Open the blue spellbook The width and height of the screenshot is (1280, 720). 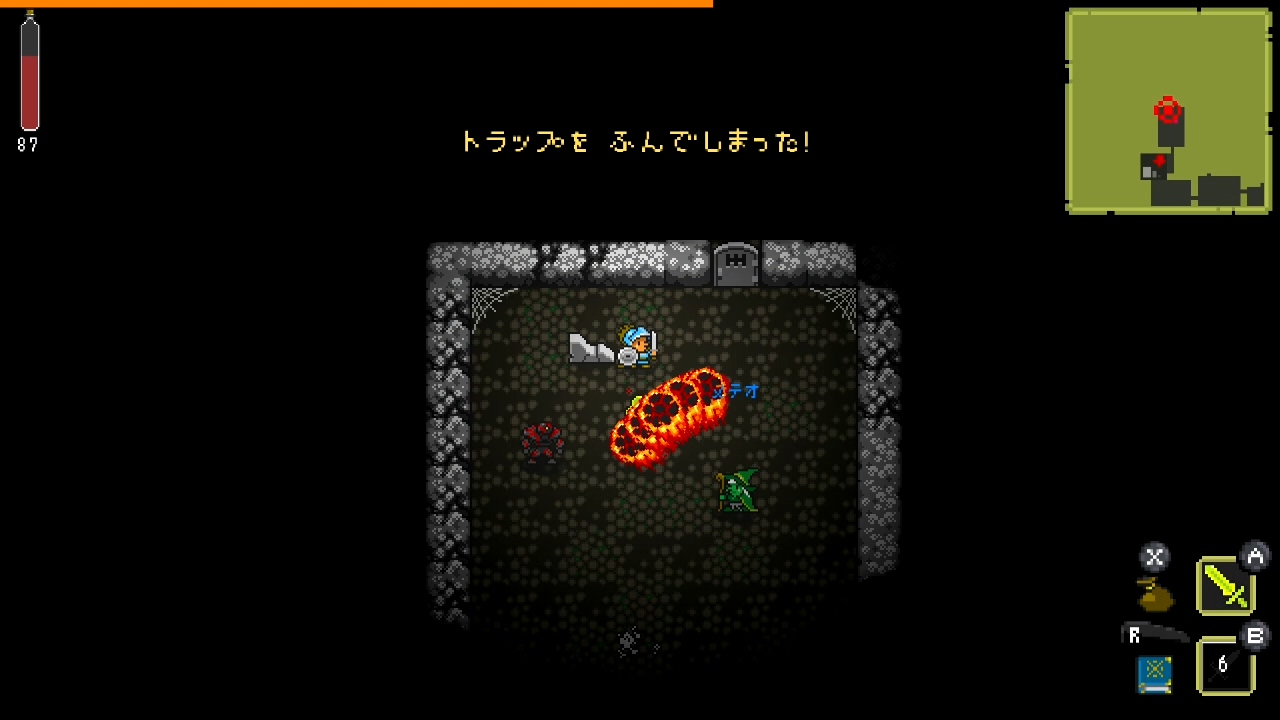point(1154,674)
